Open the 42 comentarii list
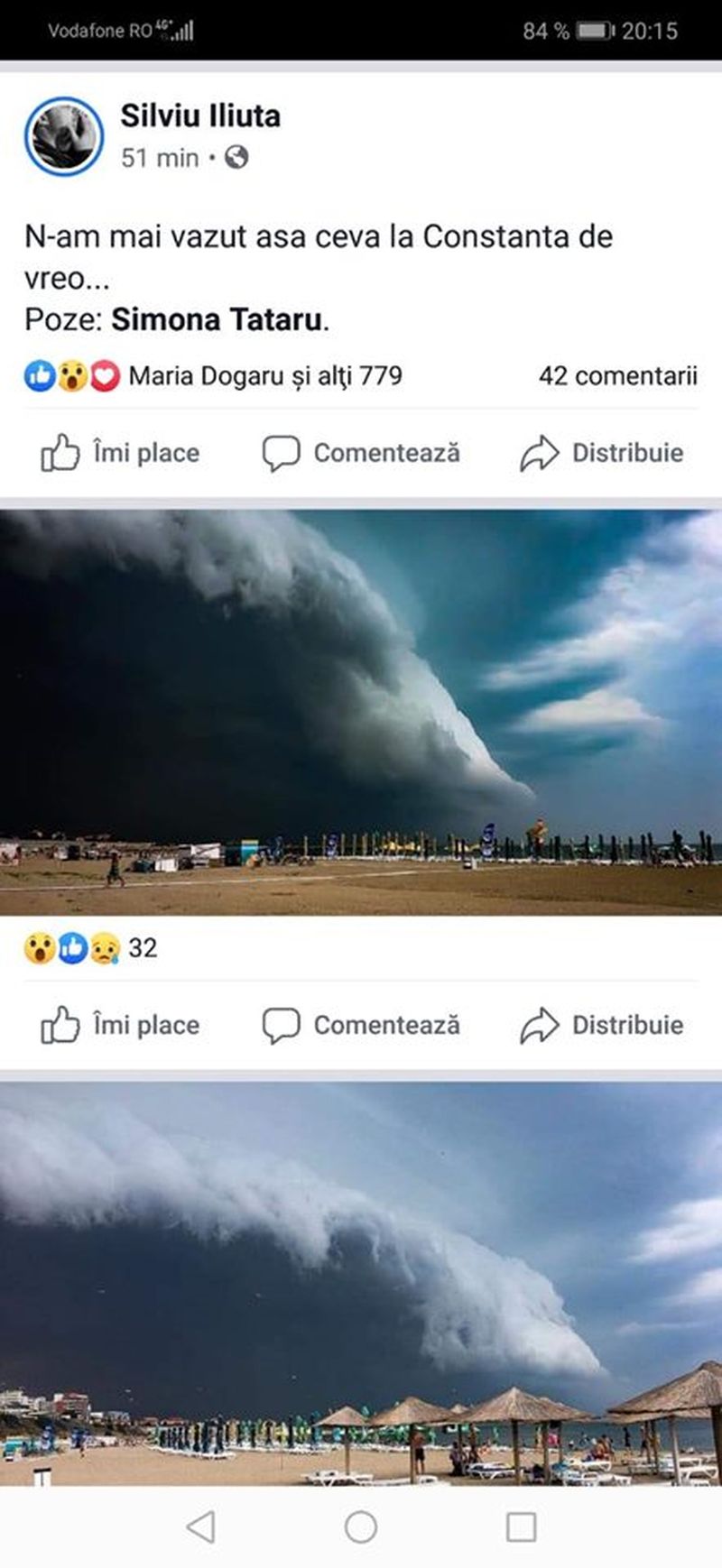 coord(617,375)
